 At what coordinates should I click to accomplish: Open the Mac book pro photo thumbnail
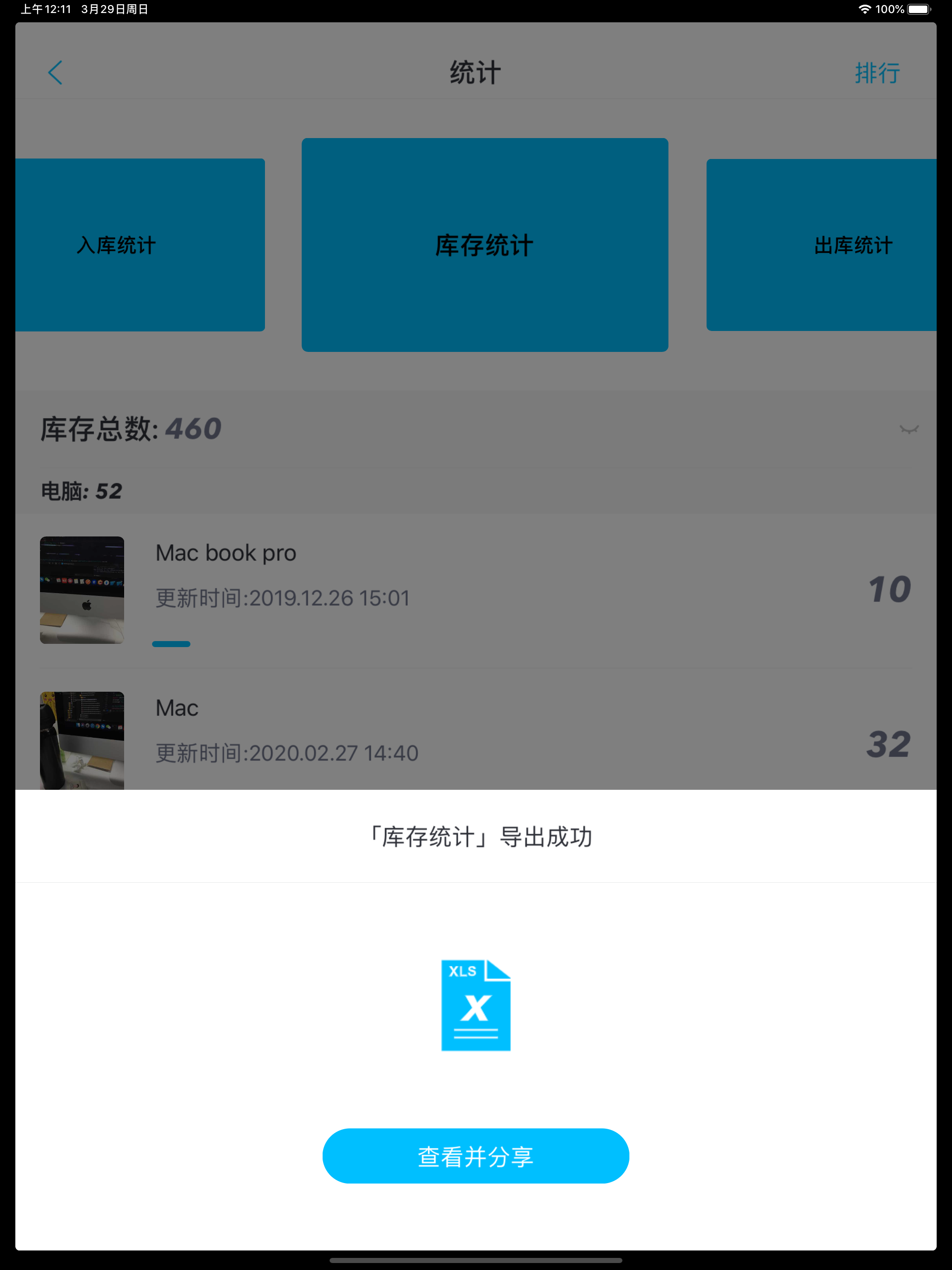[81, 589]
